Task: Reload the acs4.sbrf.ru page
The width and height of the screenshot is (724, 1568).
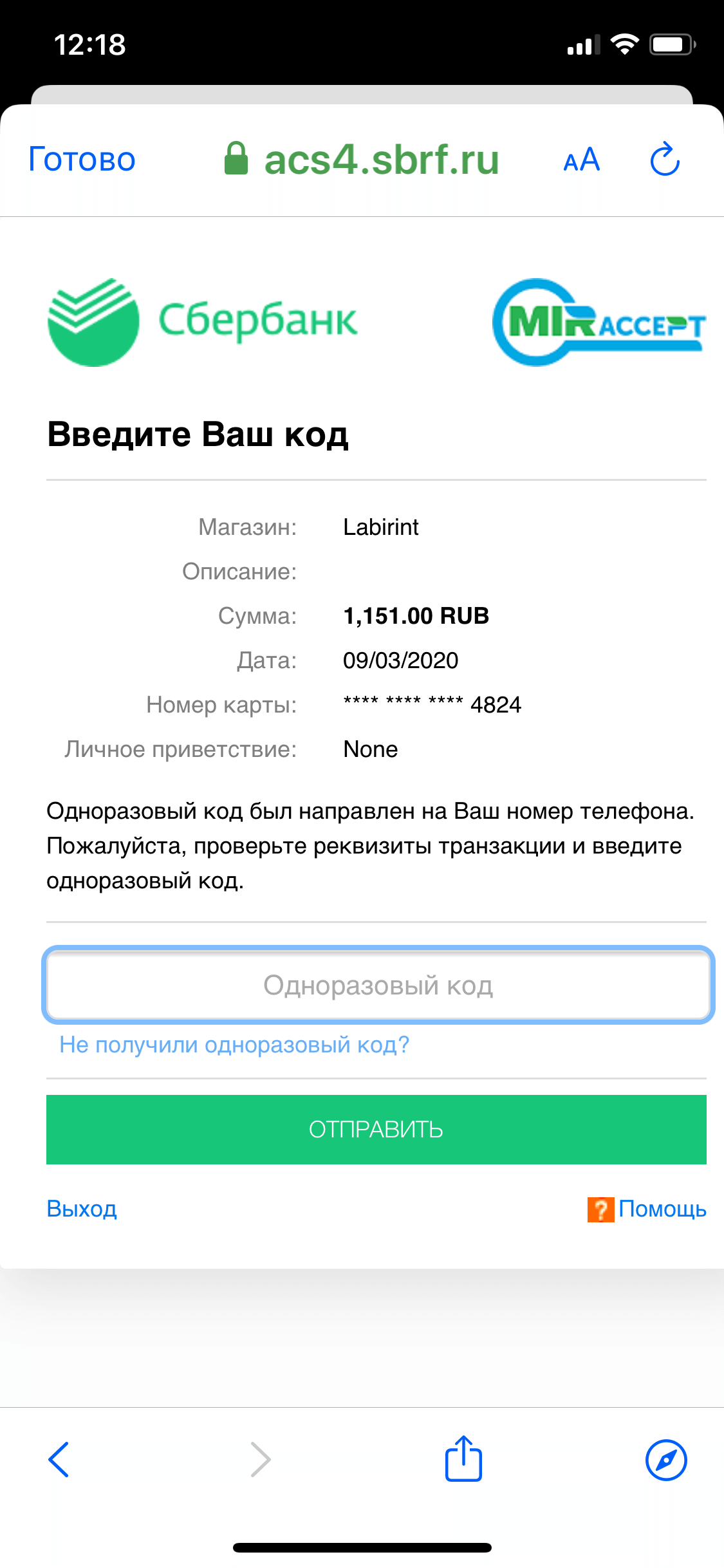Action: pos(665,160)
